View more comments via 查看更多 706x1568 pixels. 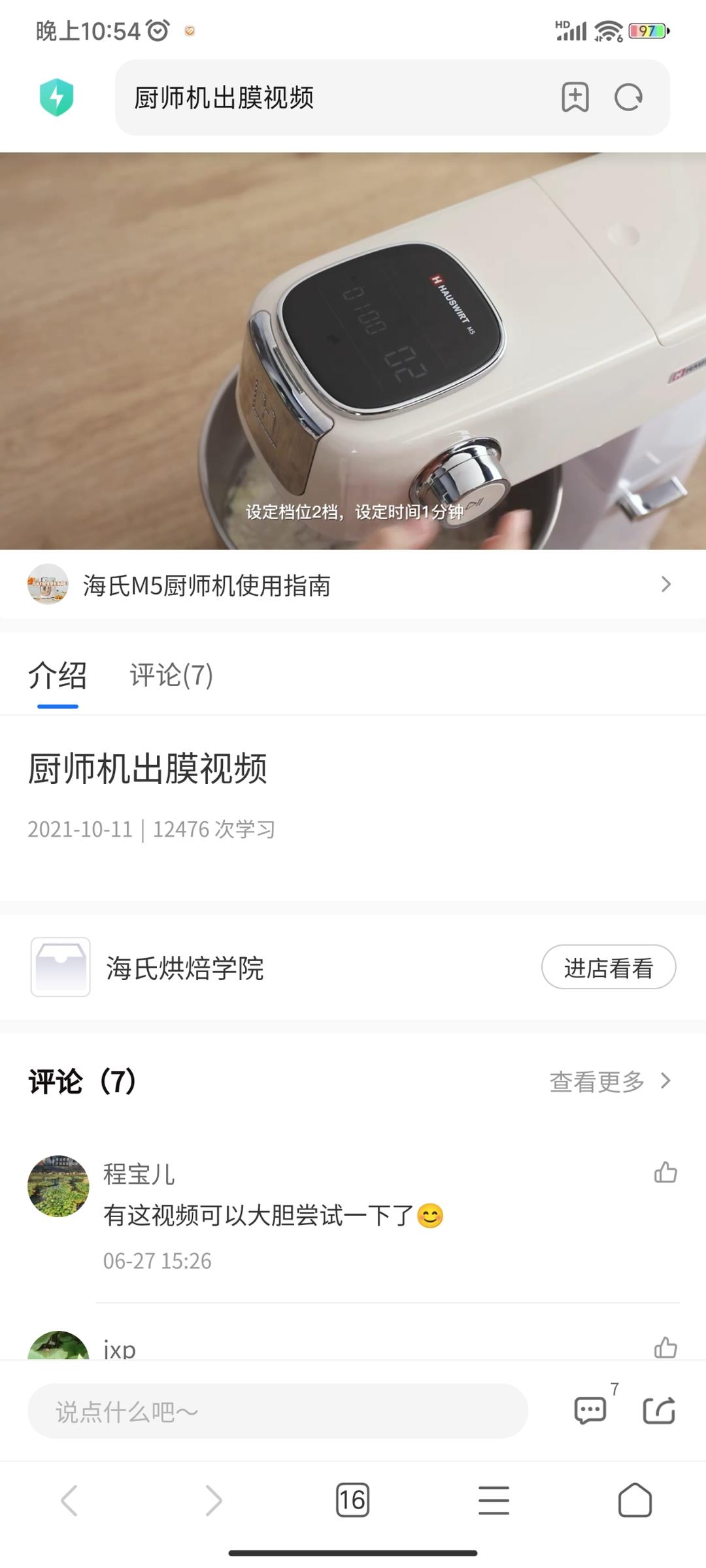(x=609, y=1081)
